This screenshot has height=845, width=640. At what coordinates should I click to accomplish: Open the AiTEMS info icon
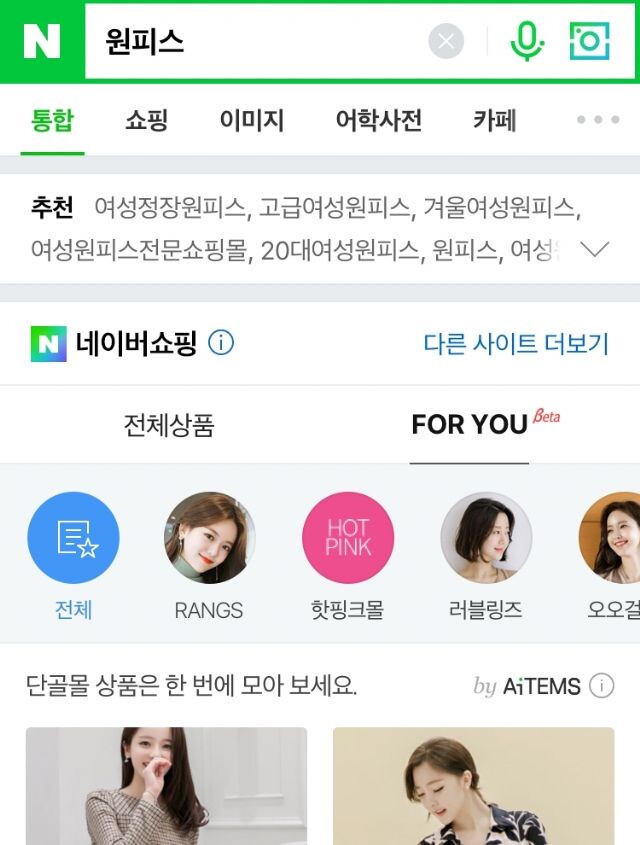point(601,686)
